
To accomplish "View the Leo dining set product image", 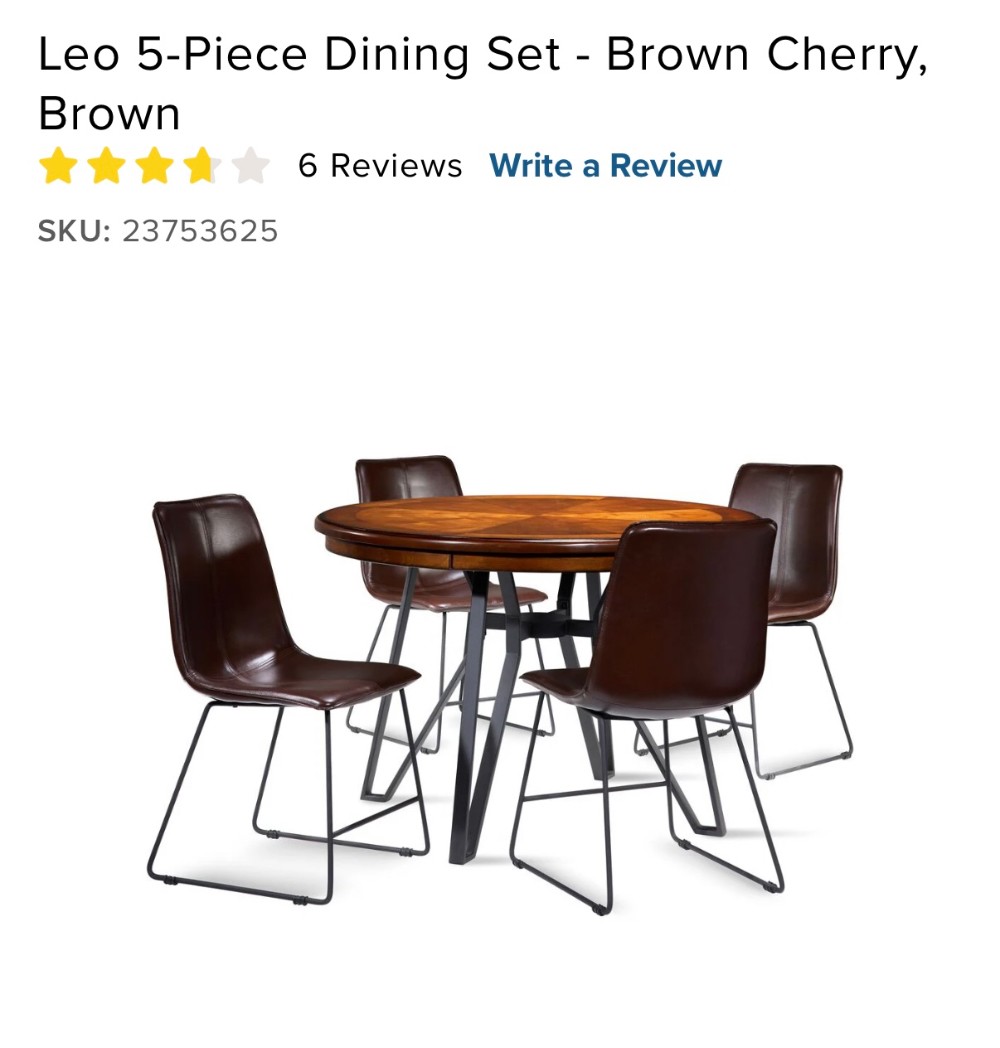I will pos(500,680).
